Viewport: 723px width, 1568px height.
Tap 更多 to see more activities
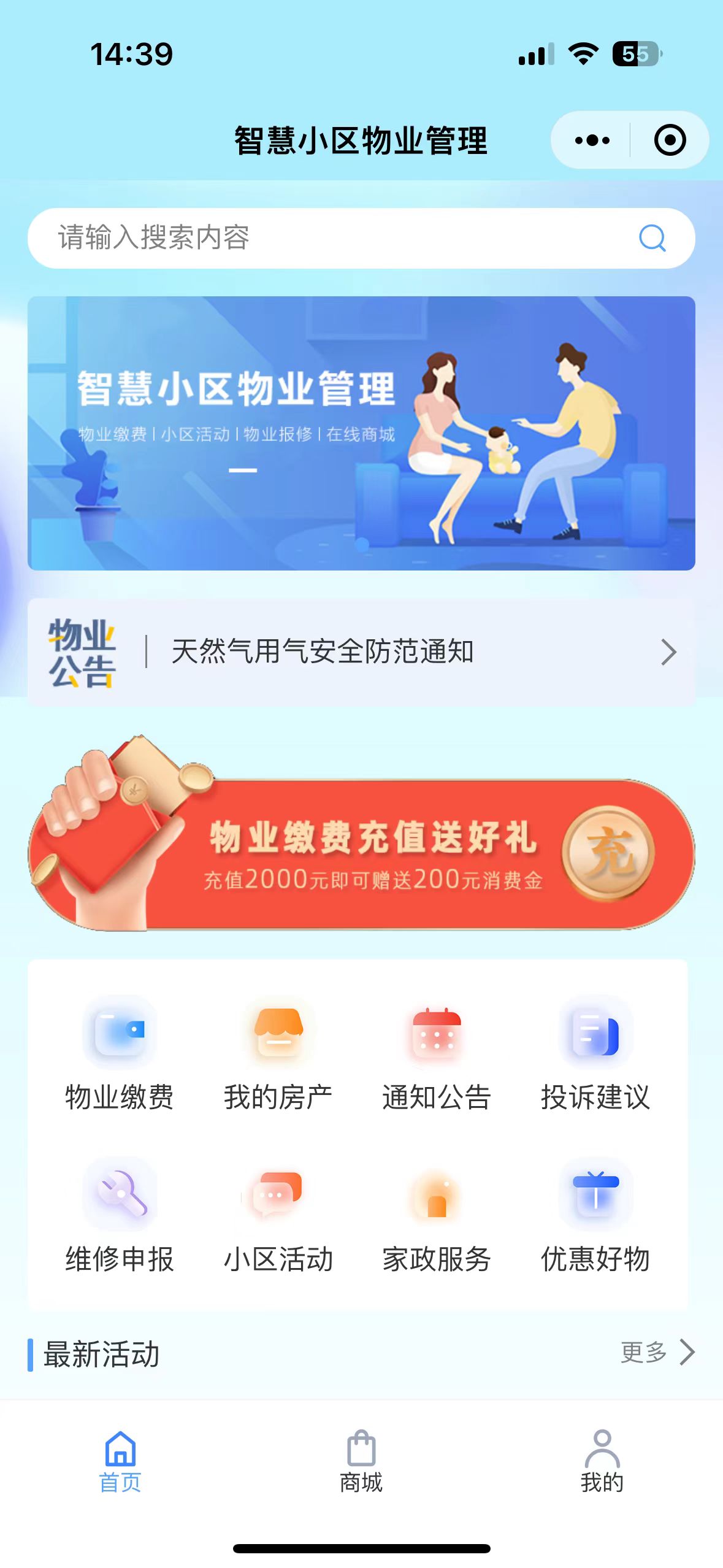[x=656, y=1352]
